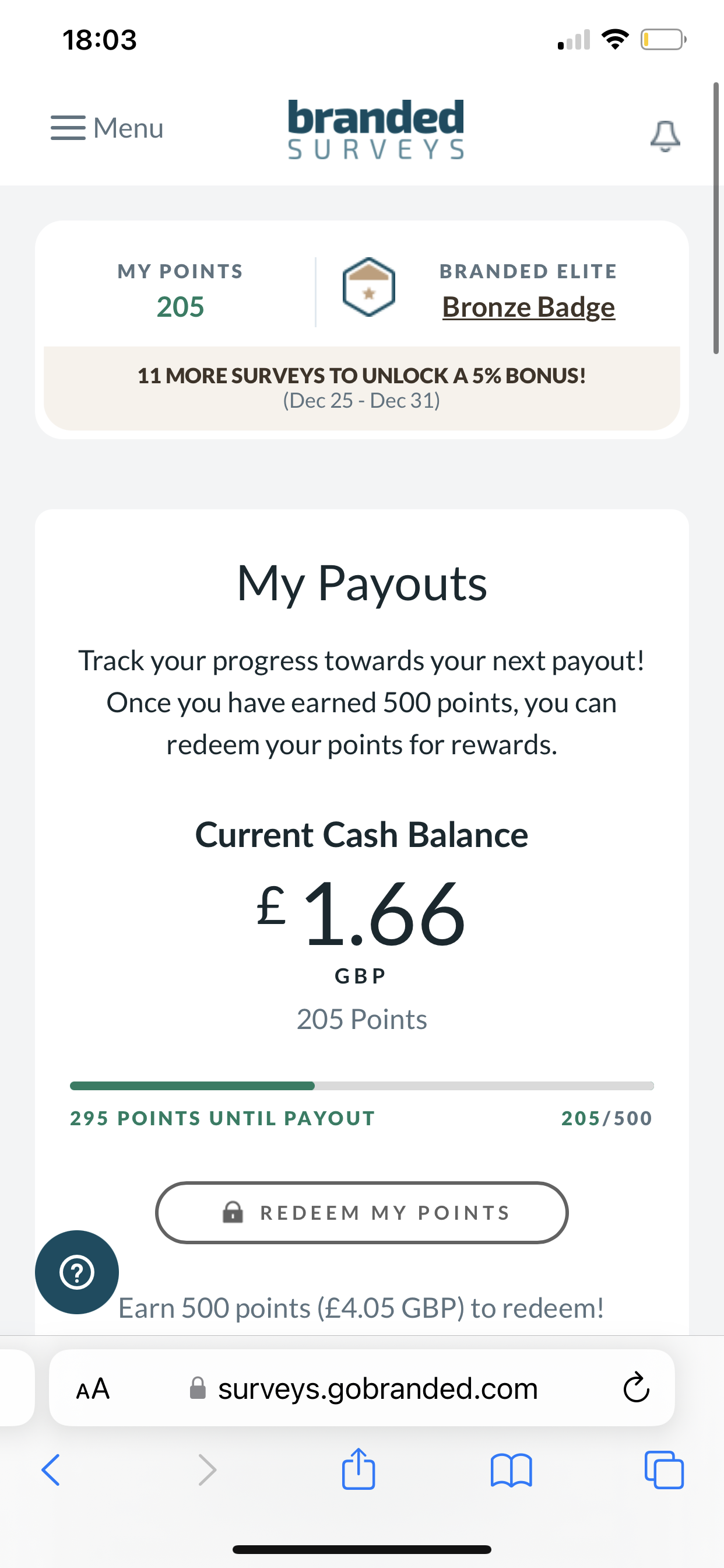
Task: Open the help question mark bubble
Action: [77, 1272]
